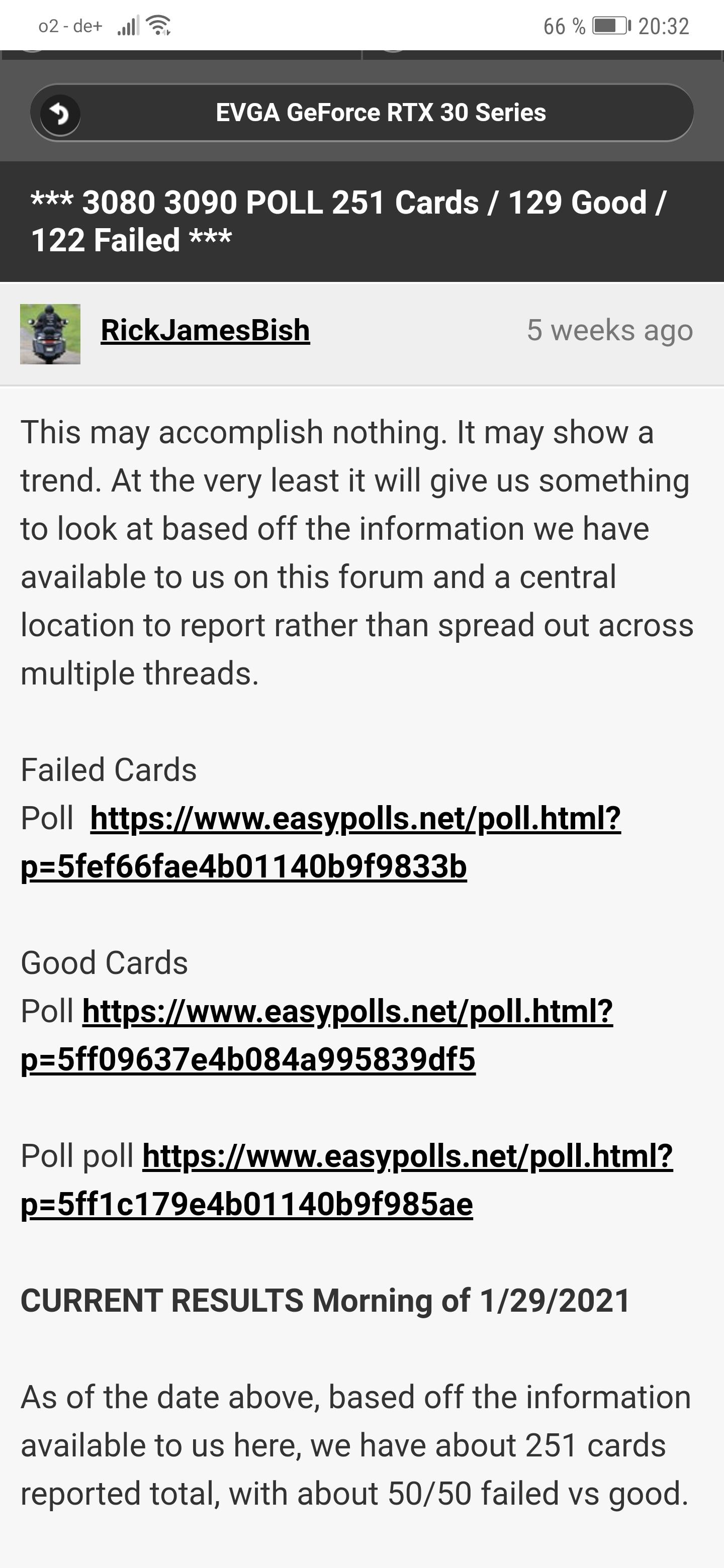The height and width of the screenshot is (1568, 724).
Task: Tap RickJamesBish's avatar picture
Action: [x=50, y=334]
